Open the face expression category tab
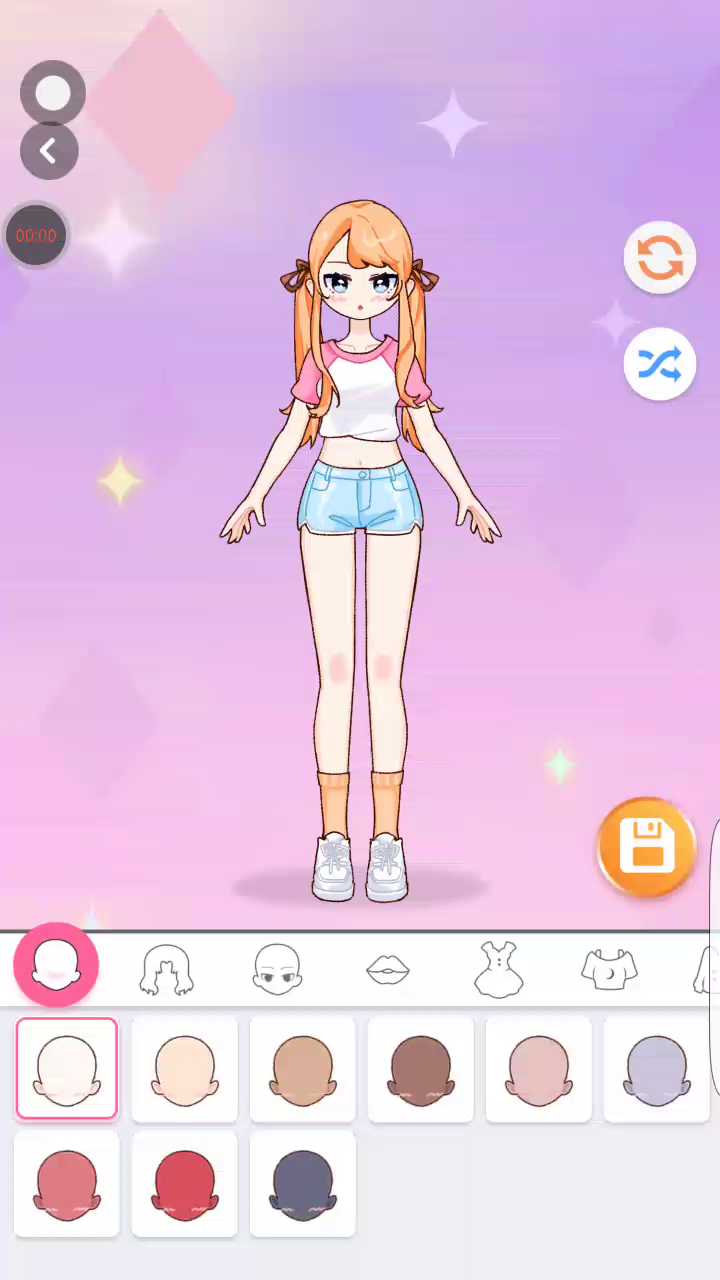This screenshot has height=1280, width=720. click(x=277, y=968)
